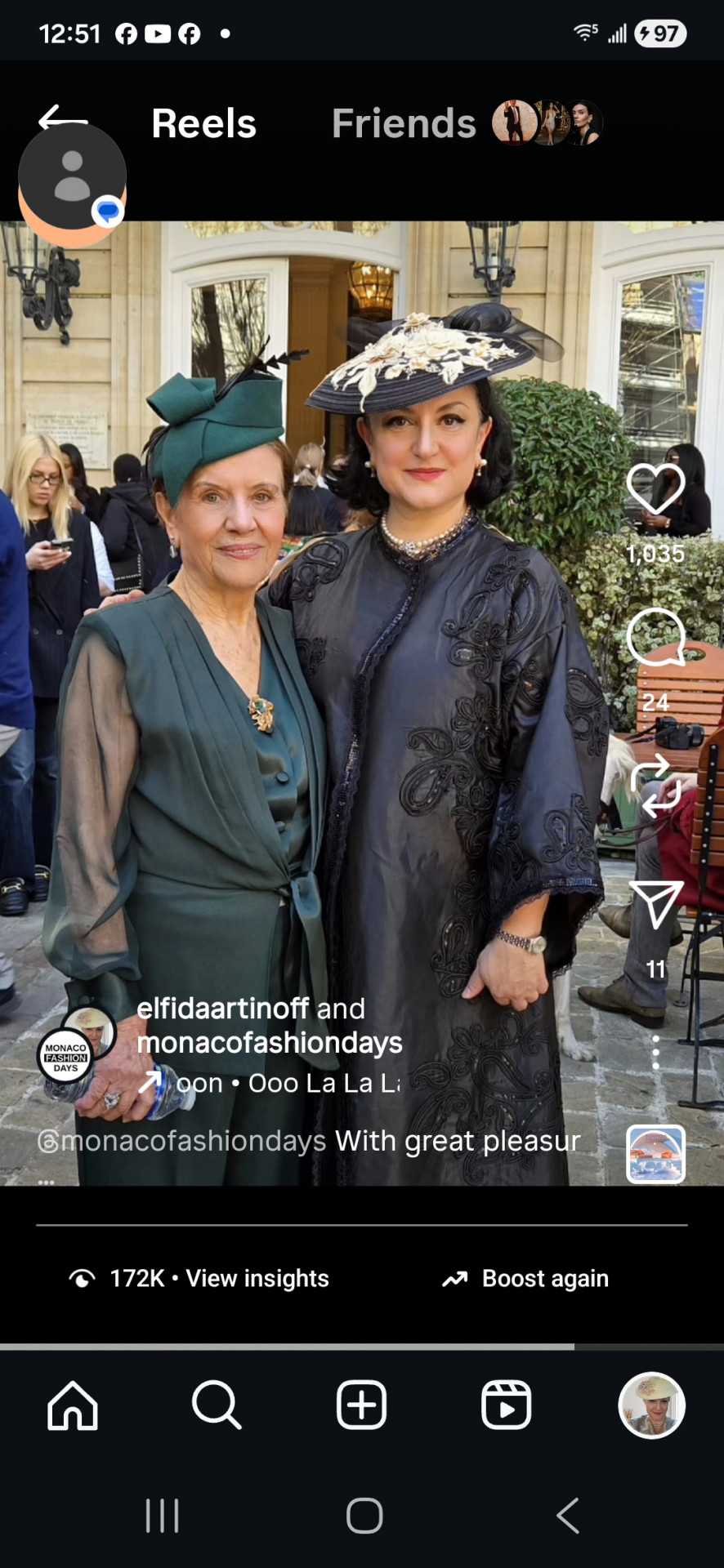Switch to the Friends tab
The width and height of the screenshot is (724, 1568).
click(x=404, y=124)
